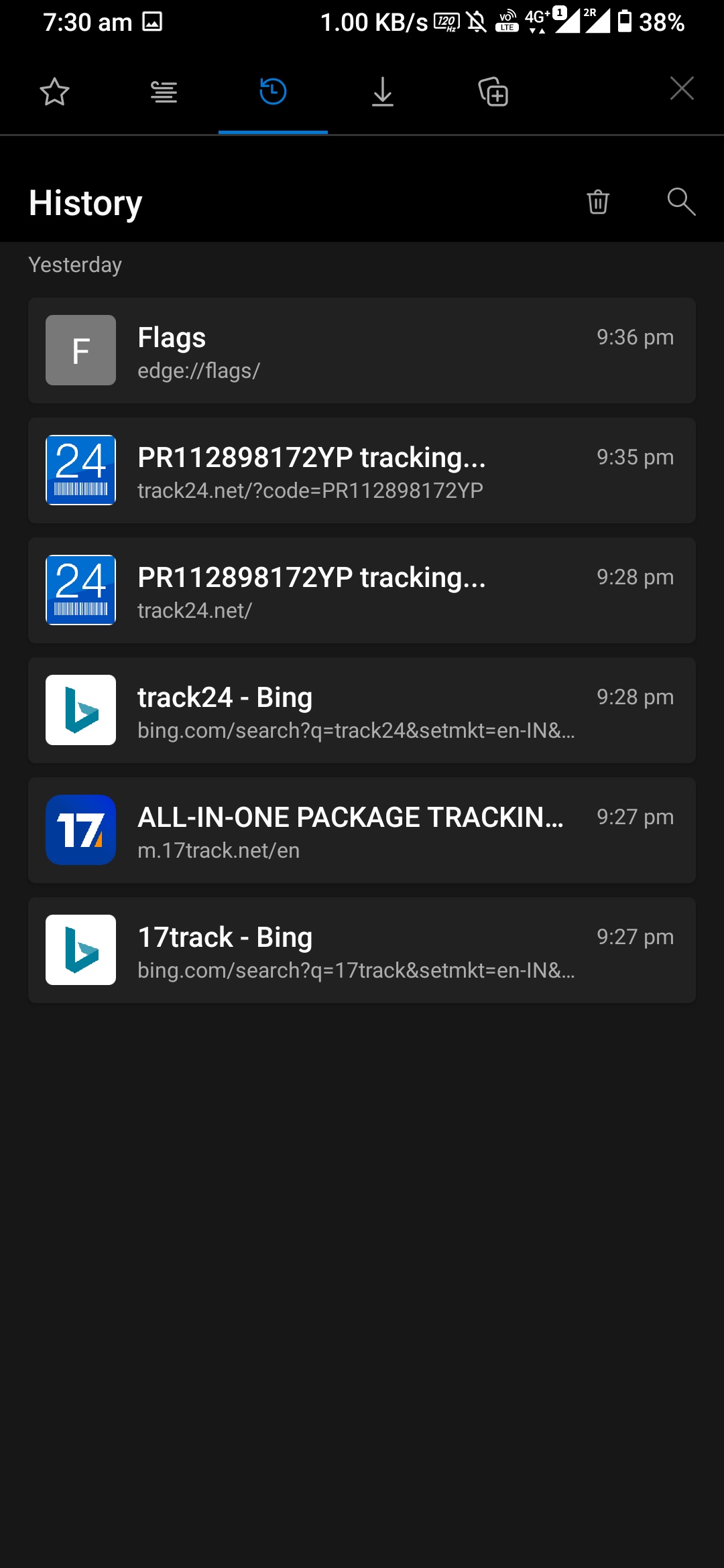724x1568 pixels.
Task: Click the Yesterday section header
Action: tap(74, 264)
